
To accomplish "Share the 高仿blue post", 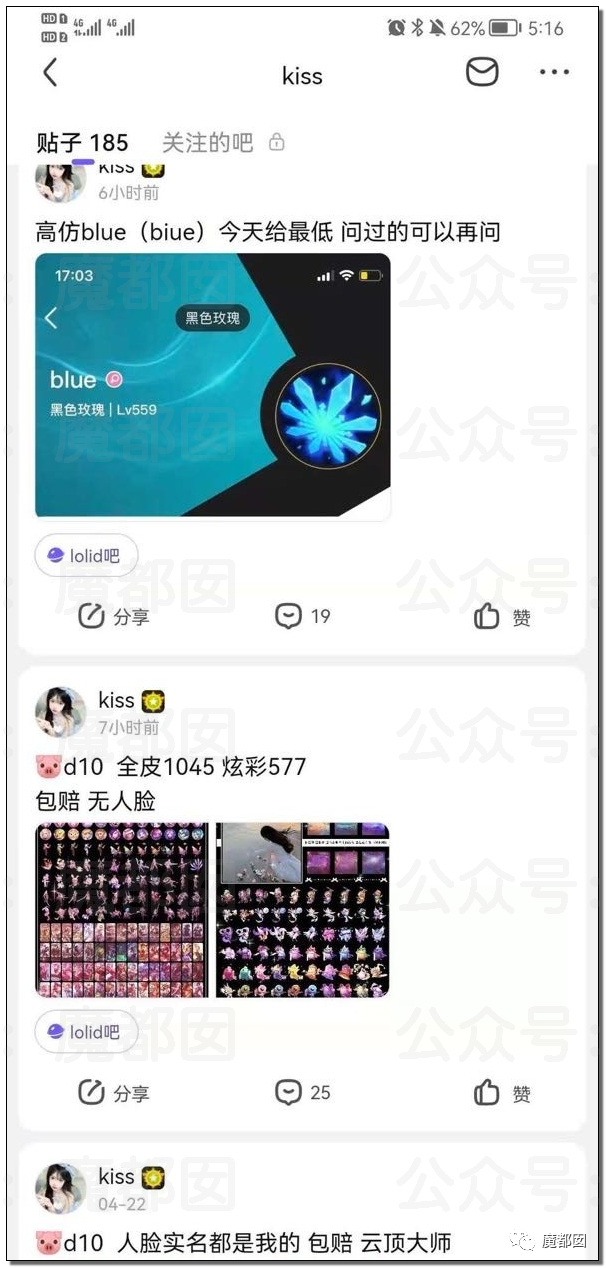I will coord(113,617).
